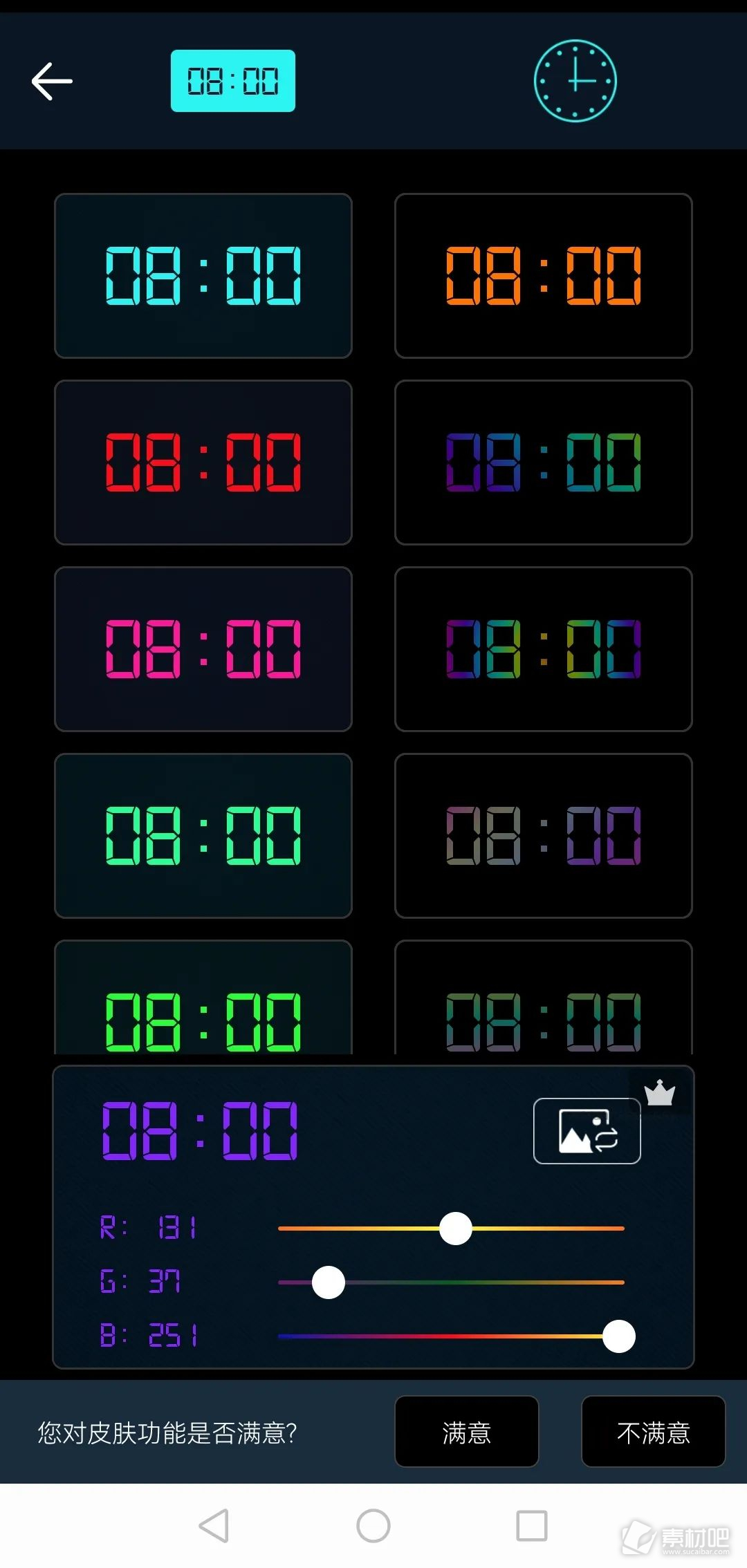The width and height of the screenshot is (747, 1568).
Task: Apply the rainbow multicolor clock skin
Action: 544,649
